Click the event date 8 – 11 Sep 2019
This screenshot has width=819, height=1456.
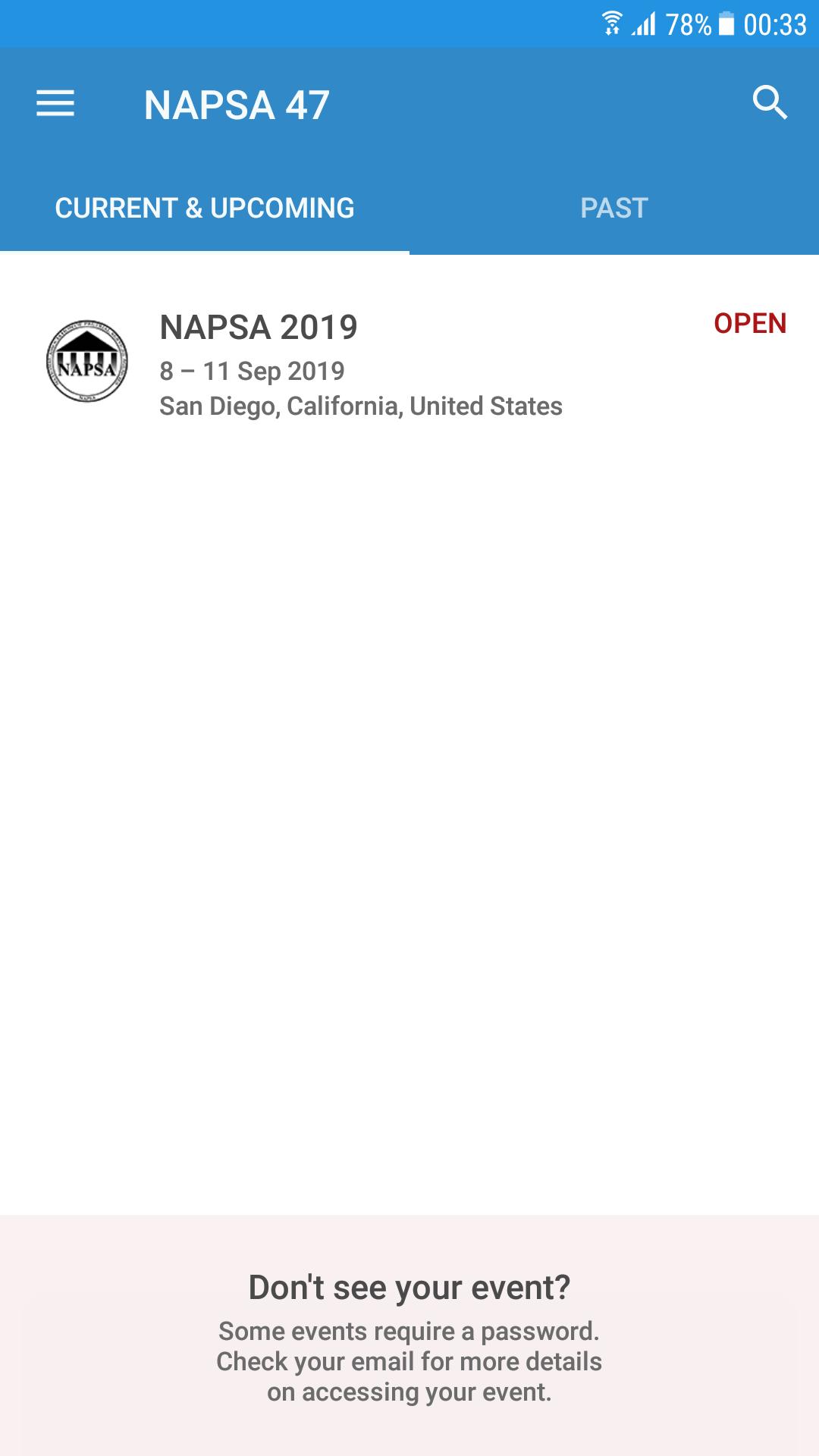pyautogui.click(x=253, y=371)
